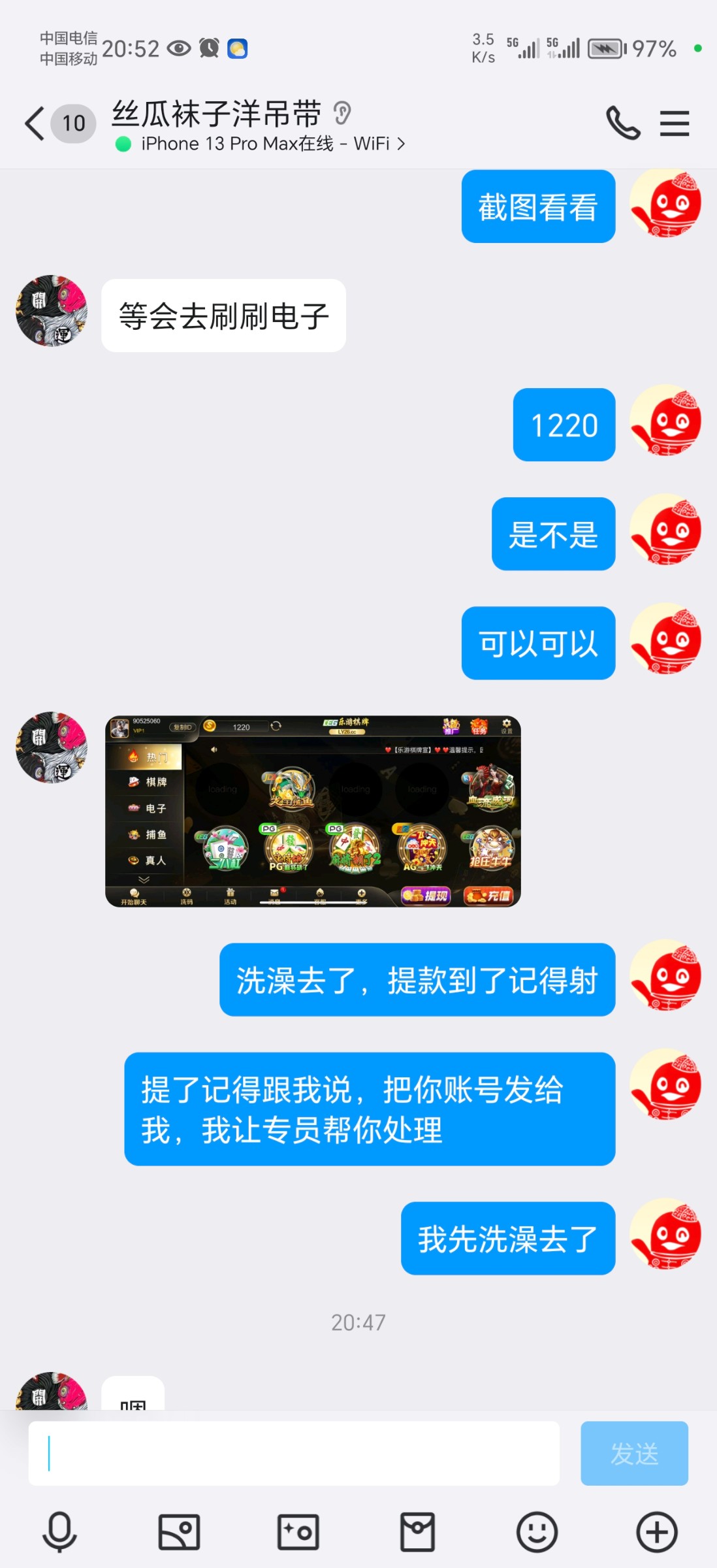717x1568 pixels.
Task: Open the chat settings menu
Action: [x=674, y=123]
